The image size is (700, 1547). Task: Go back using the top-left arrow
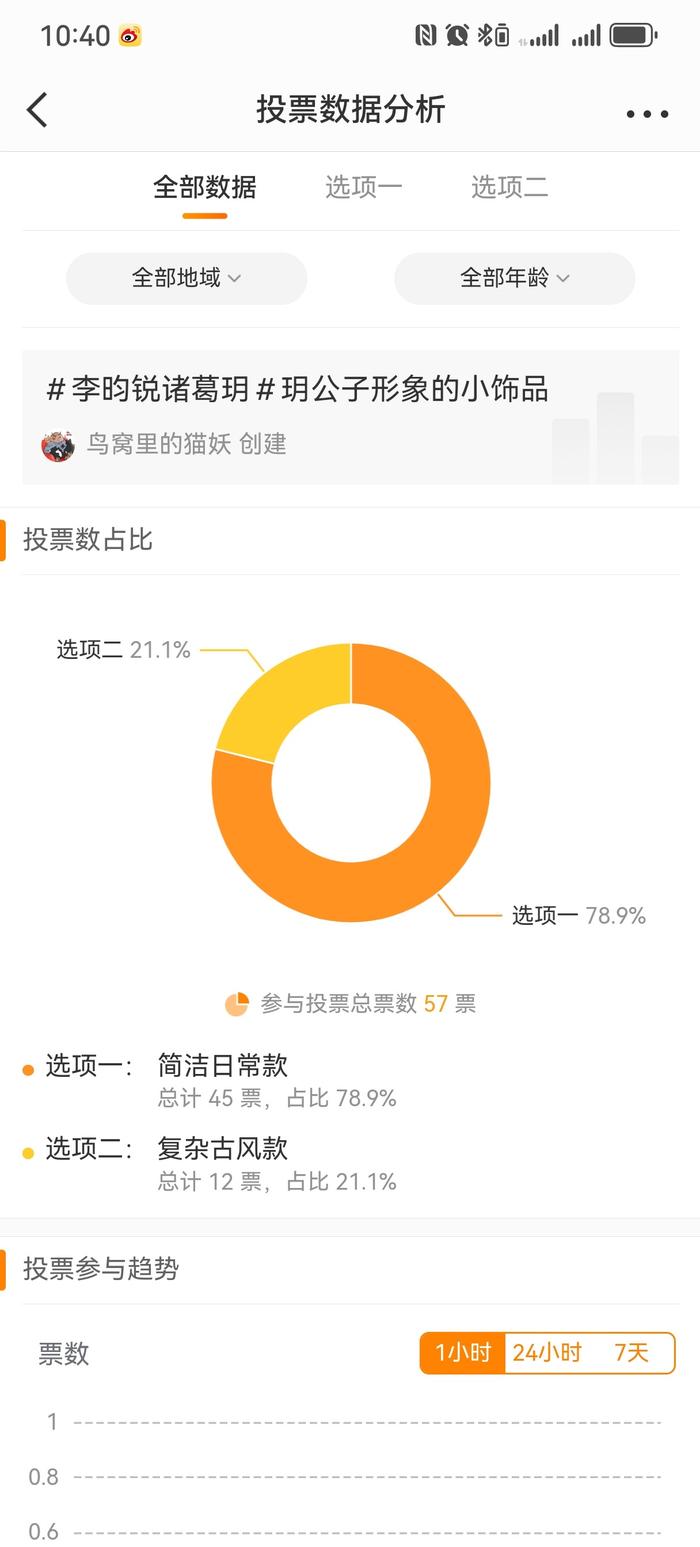click(37, 110)
